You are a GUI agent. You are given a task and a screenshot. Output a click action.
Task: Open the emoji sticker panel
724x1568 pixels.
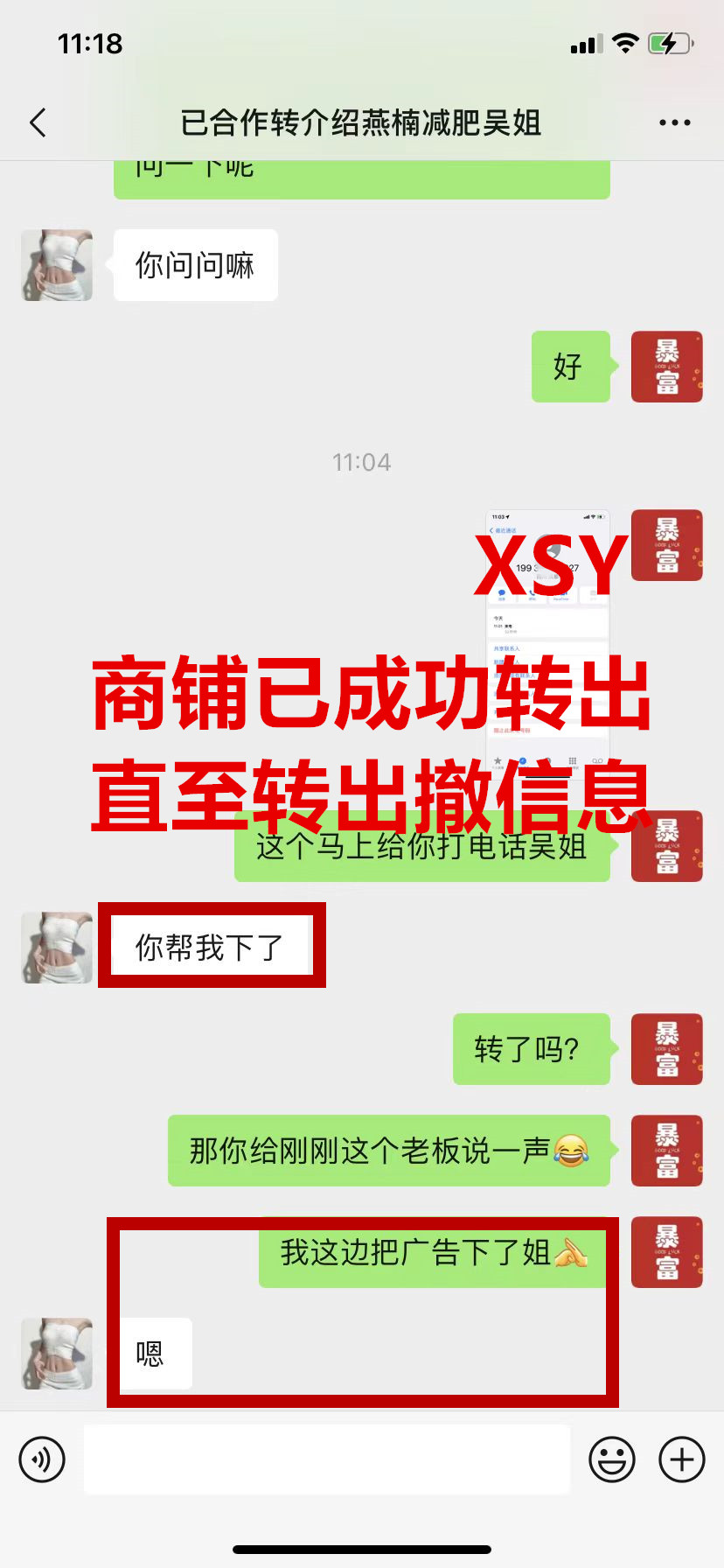611,1459
